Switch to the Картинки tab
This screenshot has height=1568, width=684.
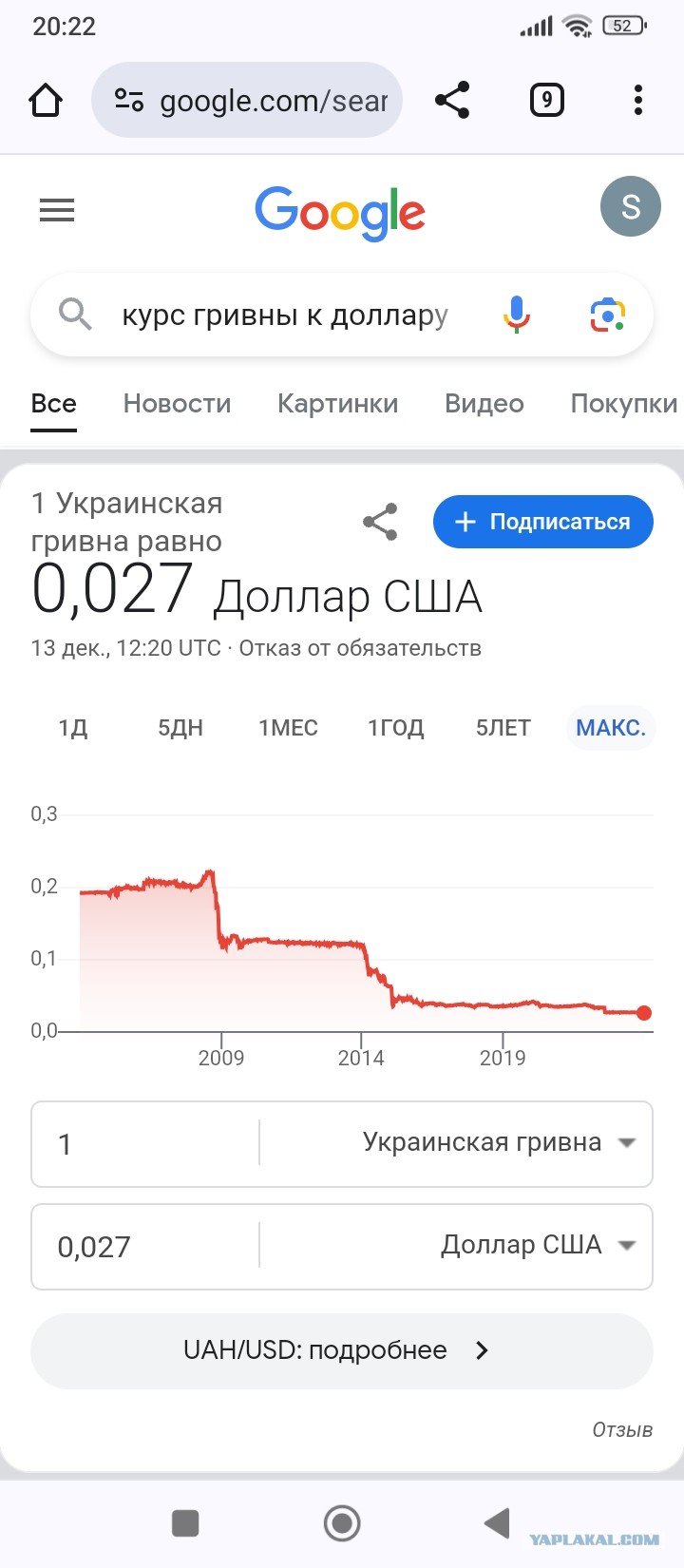pyautogui.click(x=337, y=404)
